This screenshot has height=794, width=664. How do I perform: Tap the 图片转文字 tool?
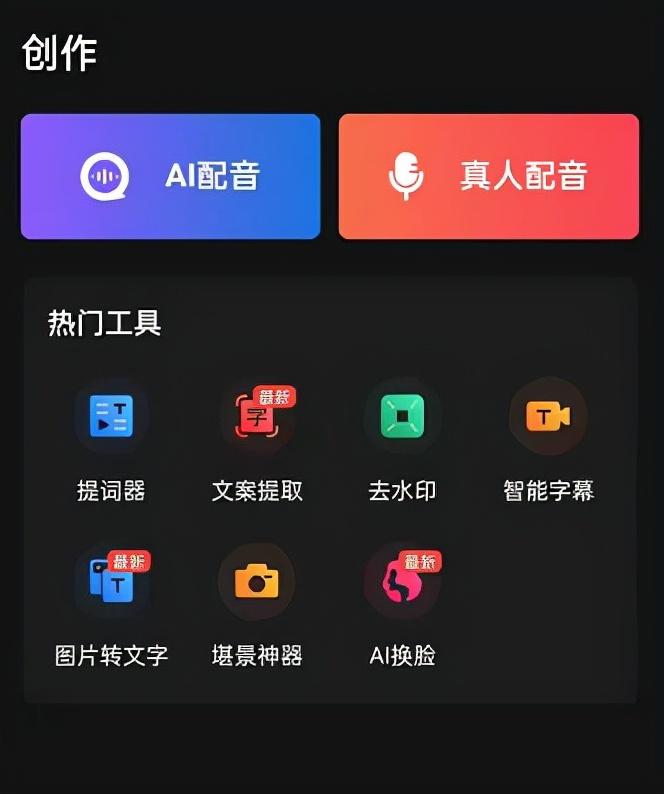tap(111, 581)
